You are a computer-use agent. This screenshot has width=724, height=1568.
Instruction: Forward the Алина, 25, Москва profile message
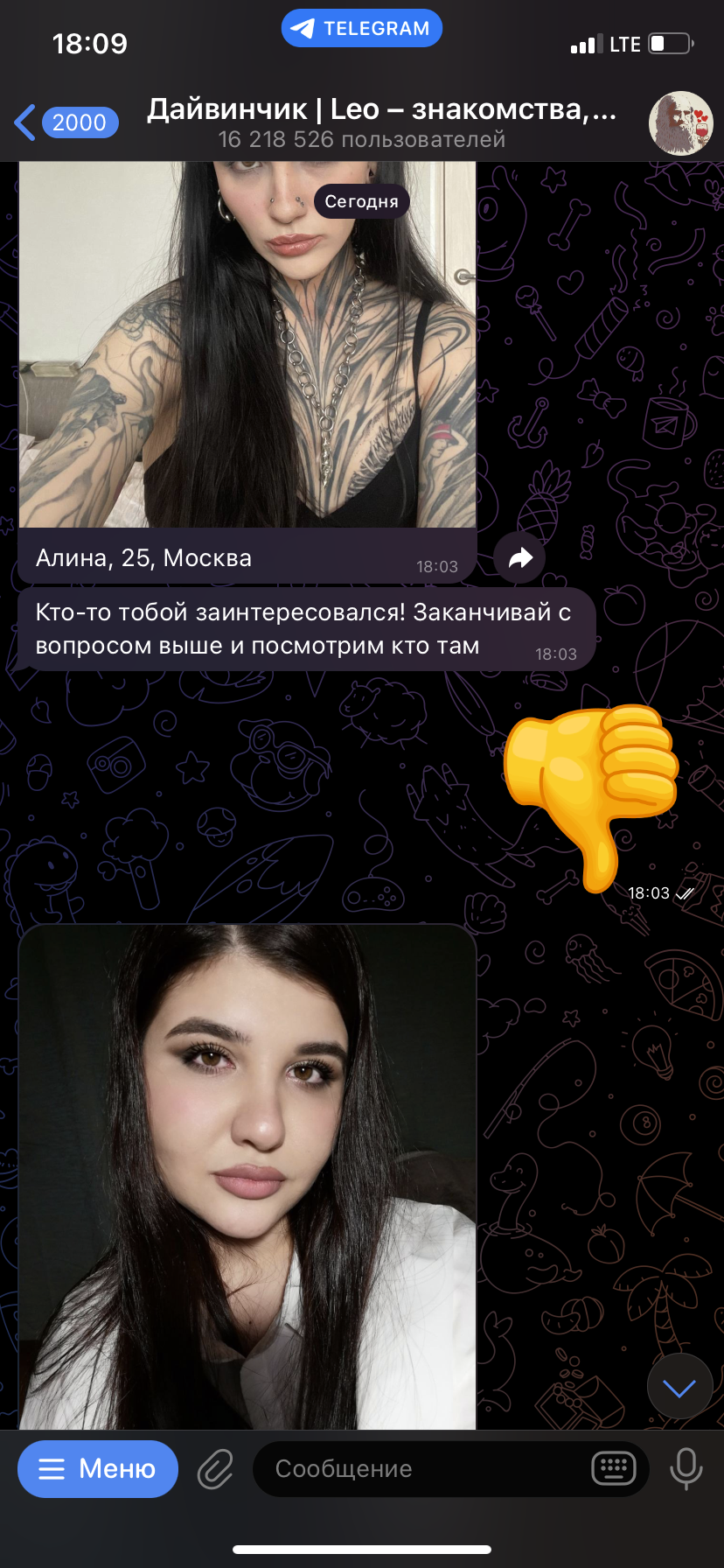520,558
